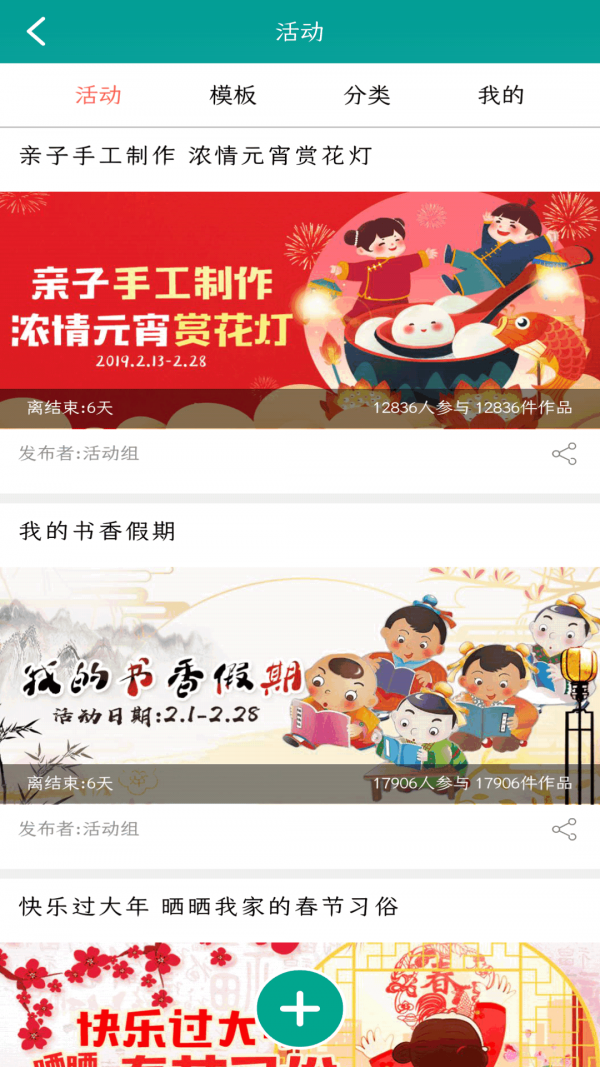Switch to the 模板 tab
600x1067 pixels.
tap(233, 95)
